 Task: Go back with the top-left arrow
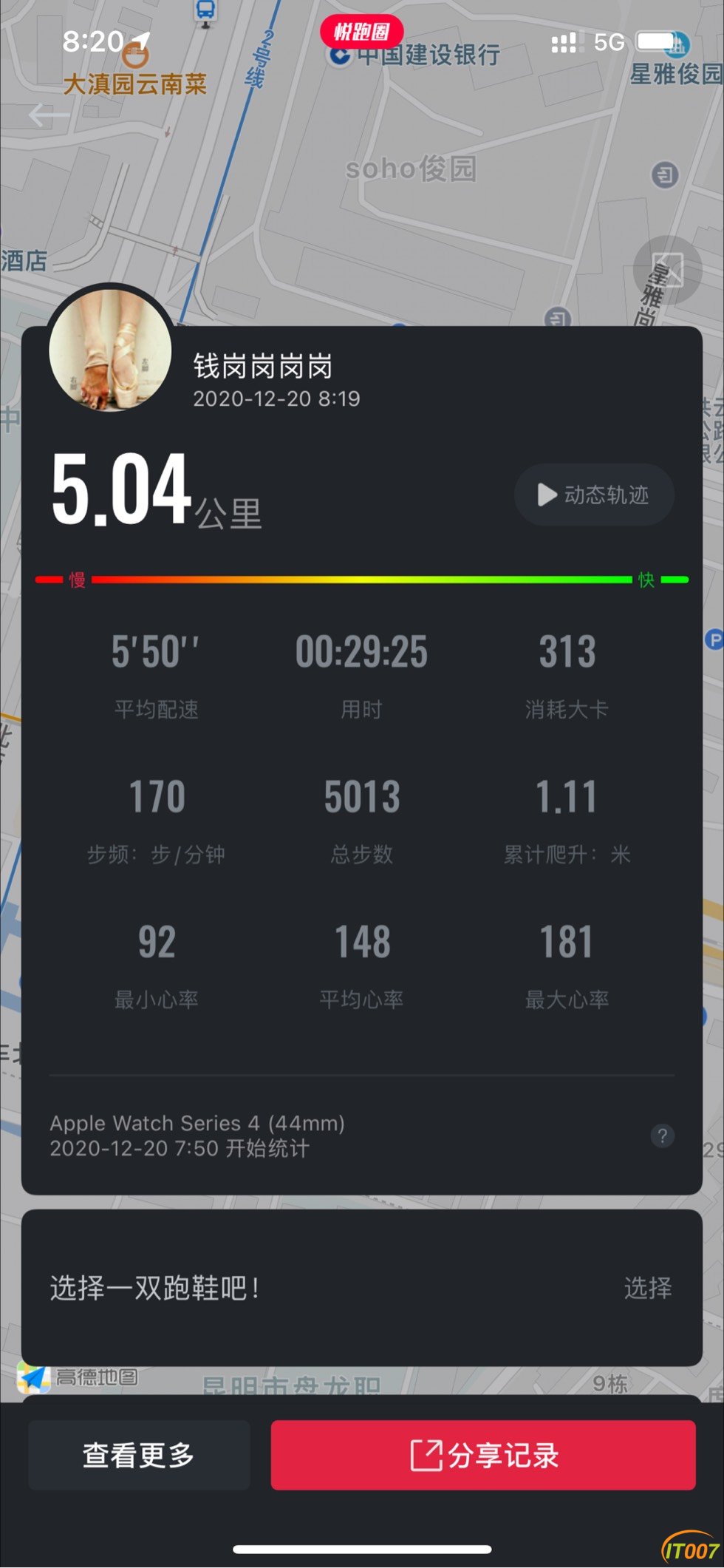pyautogui.click(x=49, y=115)
